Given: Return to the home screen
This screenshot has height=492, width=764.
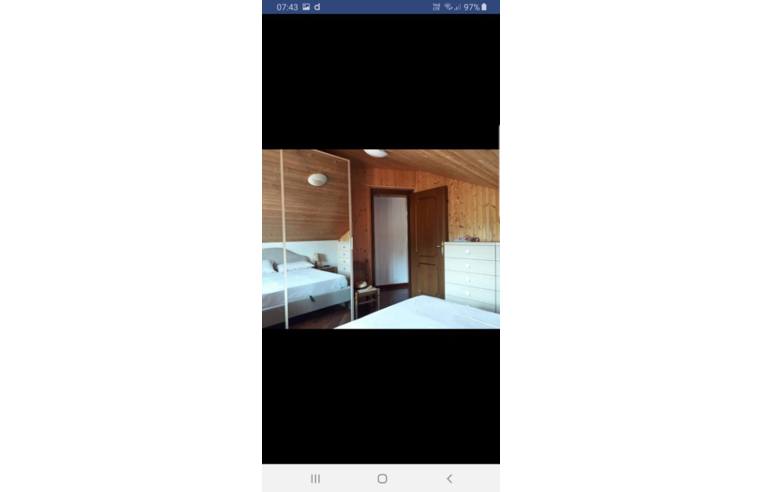Looking at the screenshot, I should pyautogui.click(x=382, y=479).
